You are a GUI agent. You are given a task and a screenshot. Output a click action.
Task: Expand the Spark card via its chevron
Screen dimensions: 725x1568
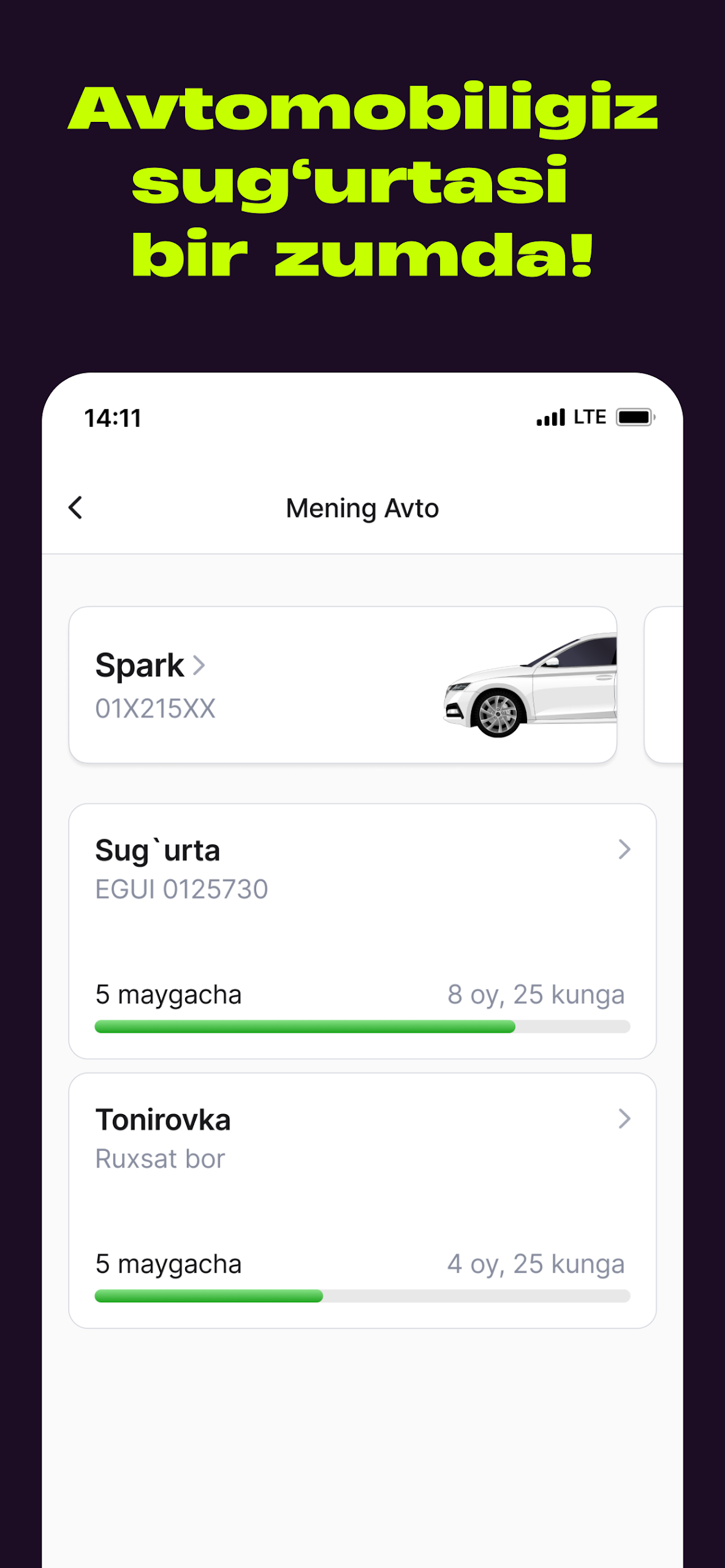[199, 666]
